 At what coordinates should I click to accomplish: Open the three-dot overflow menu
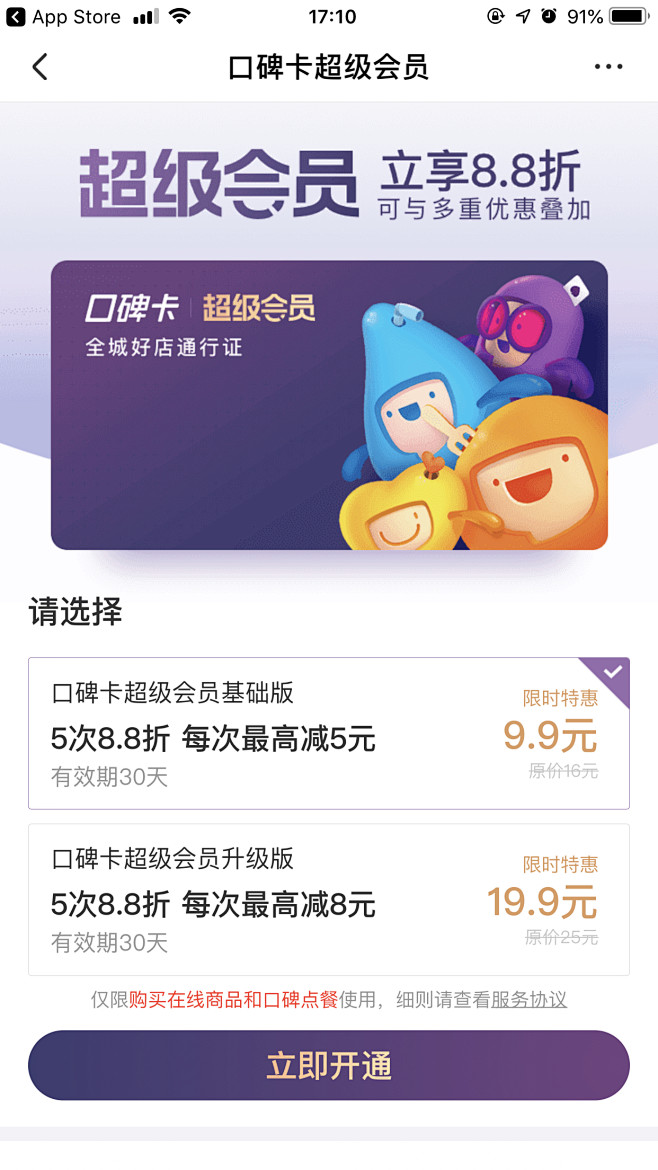coord(608,67)
